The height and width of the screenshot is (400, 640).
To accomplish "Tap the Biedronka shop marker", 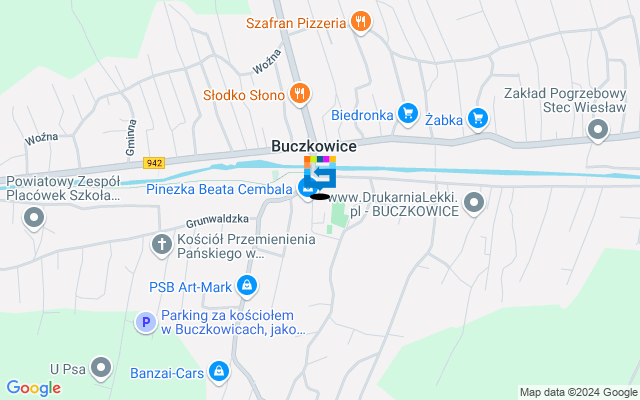I will point(407,114).
